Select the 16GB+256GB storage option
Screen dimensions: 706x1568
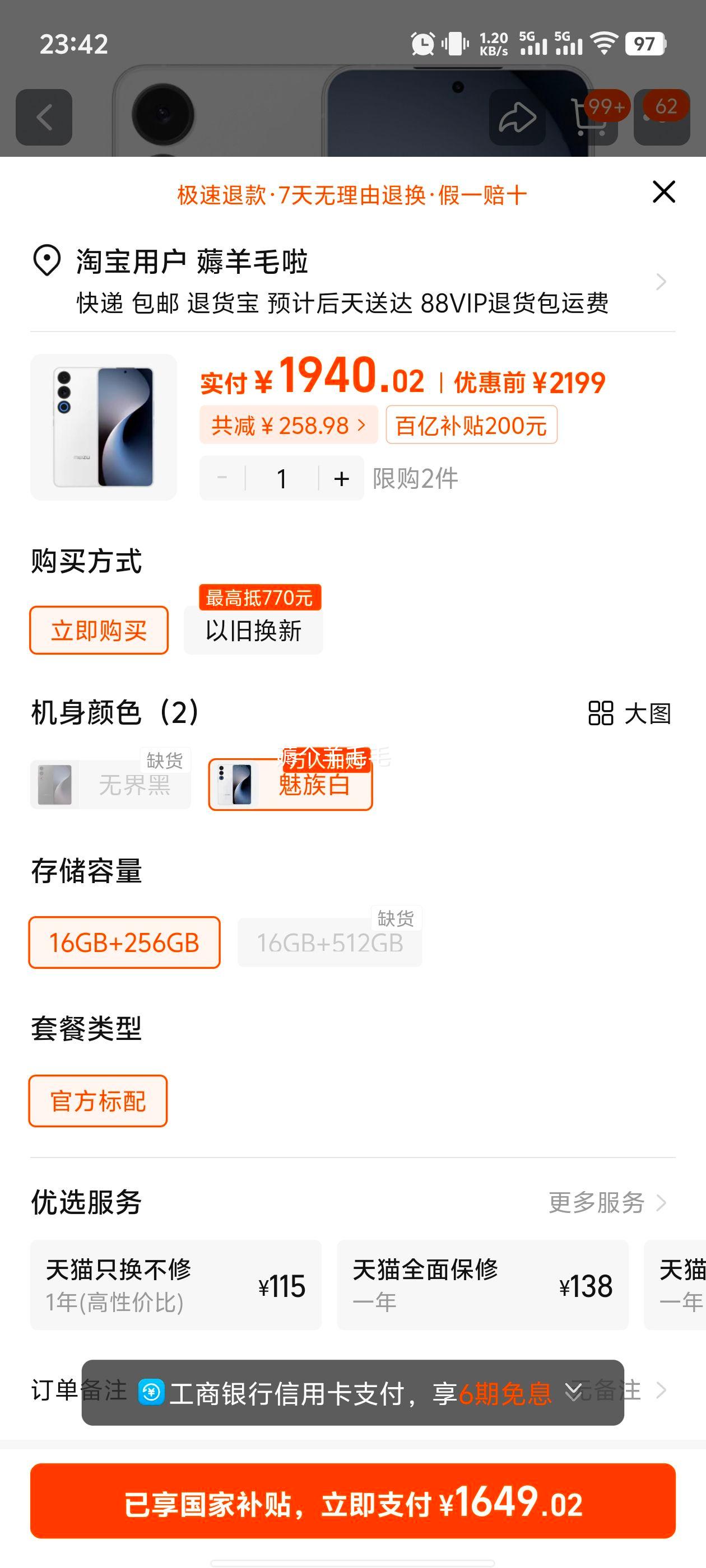point(124,942)
